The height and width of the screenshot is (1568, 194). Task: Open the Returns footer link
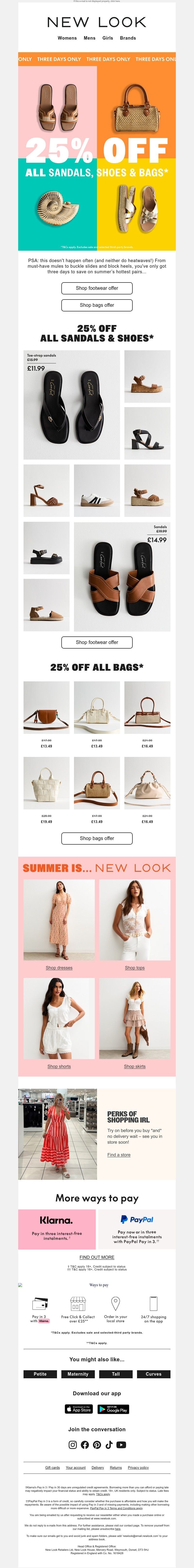(x=115, y=1468)
